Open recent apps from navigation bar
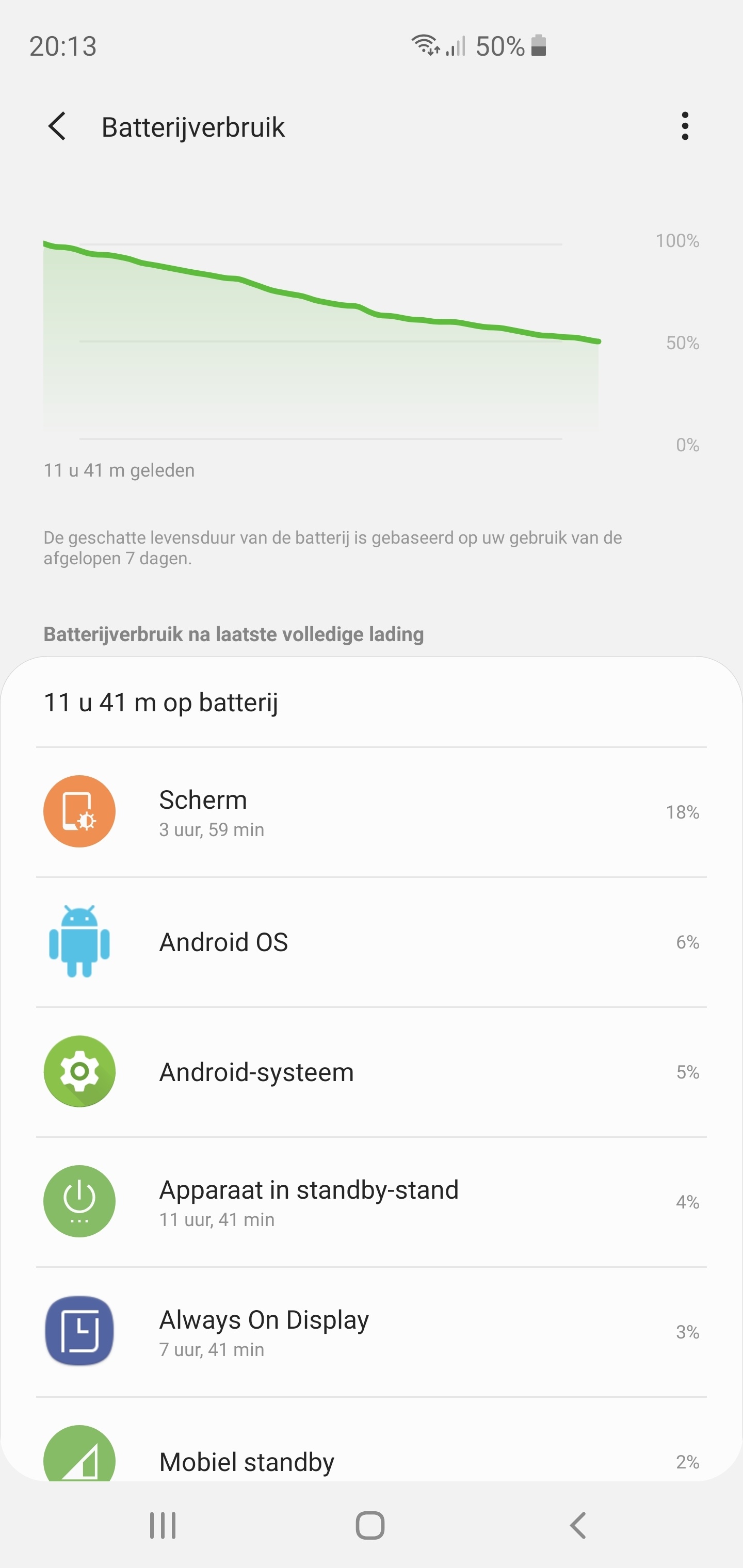 (163, 1525)
